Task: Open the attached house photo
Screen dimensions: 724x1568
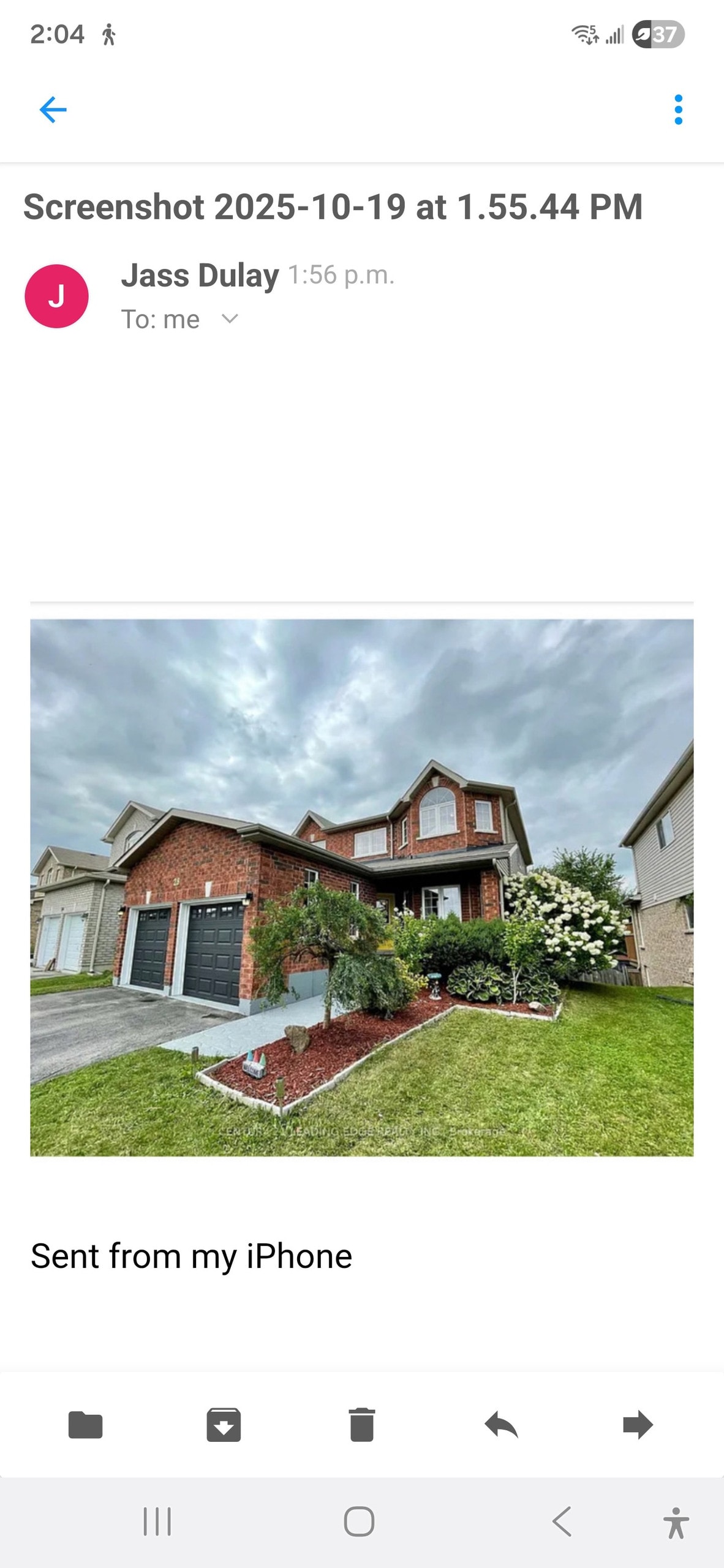Action: click(x=361, y=887)
